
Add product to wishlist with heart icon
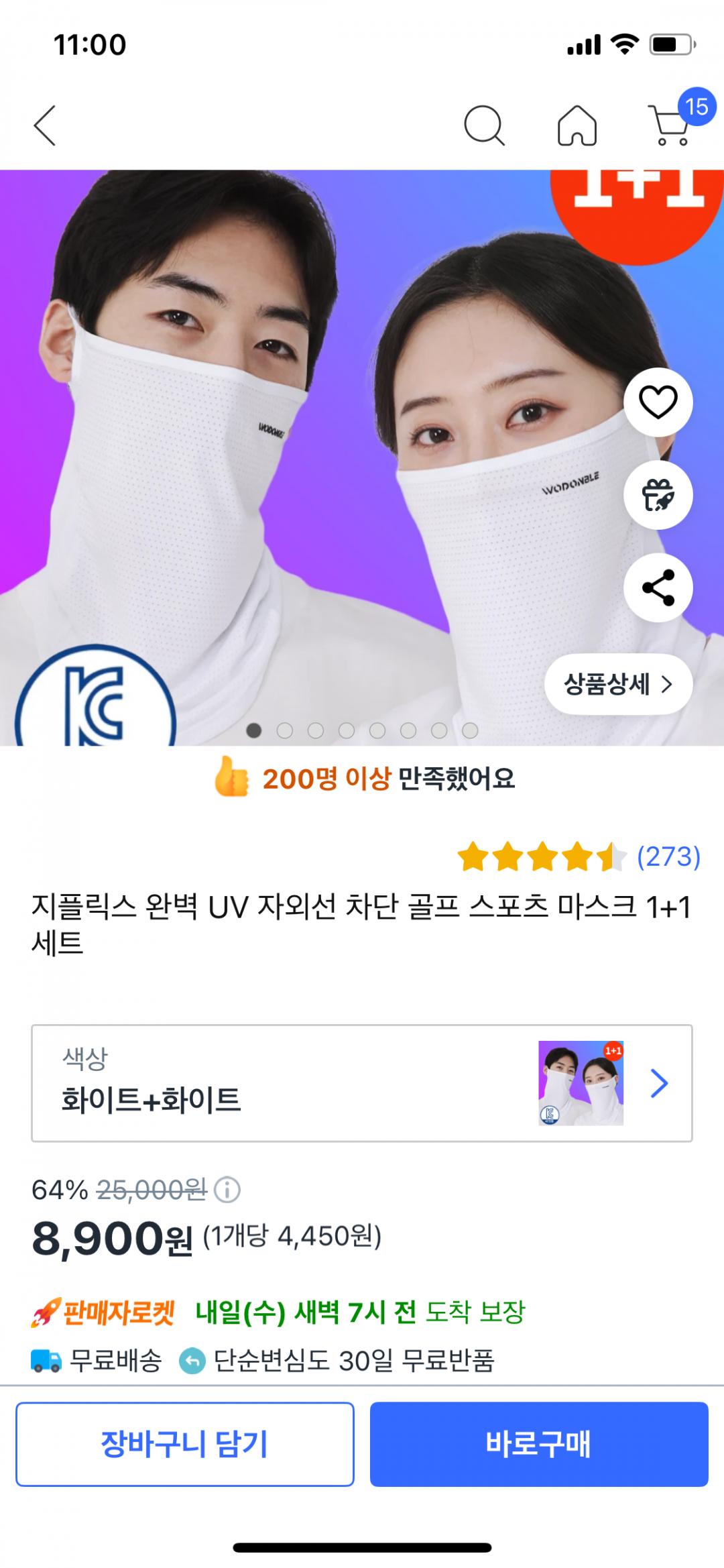658,402
